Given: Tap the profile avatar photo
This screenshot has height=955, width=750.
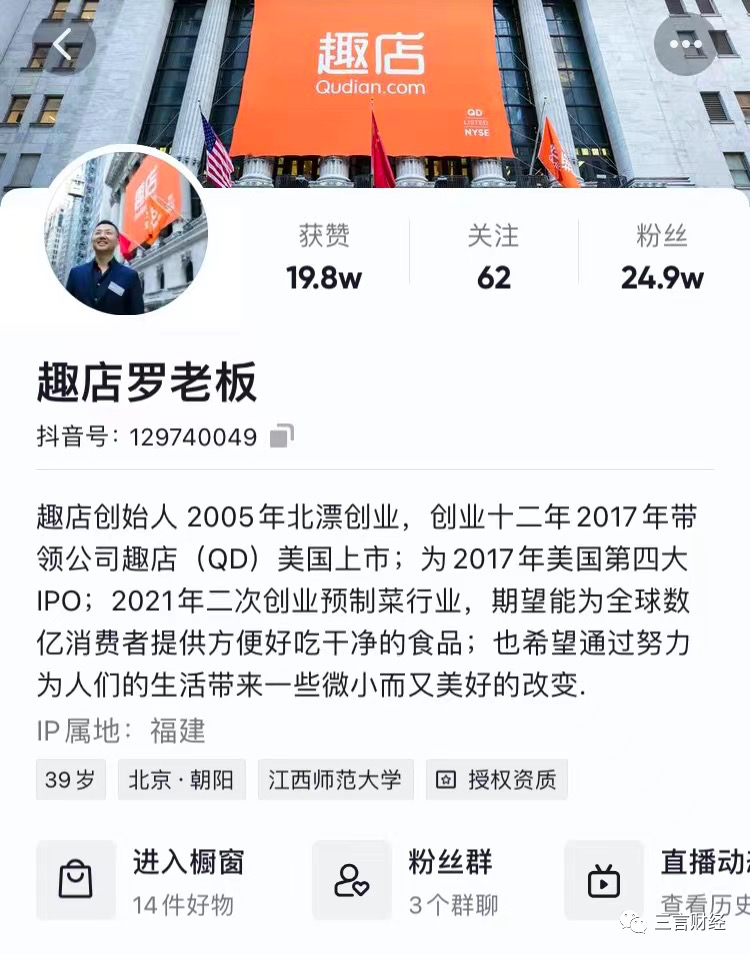Looking at the screenshot, I should (x=124, y=232).
